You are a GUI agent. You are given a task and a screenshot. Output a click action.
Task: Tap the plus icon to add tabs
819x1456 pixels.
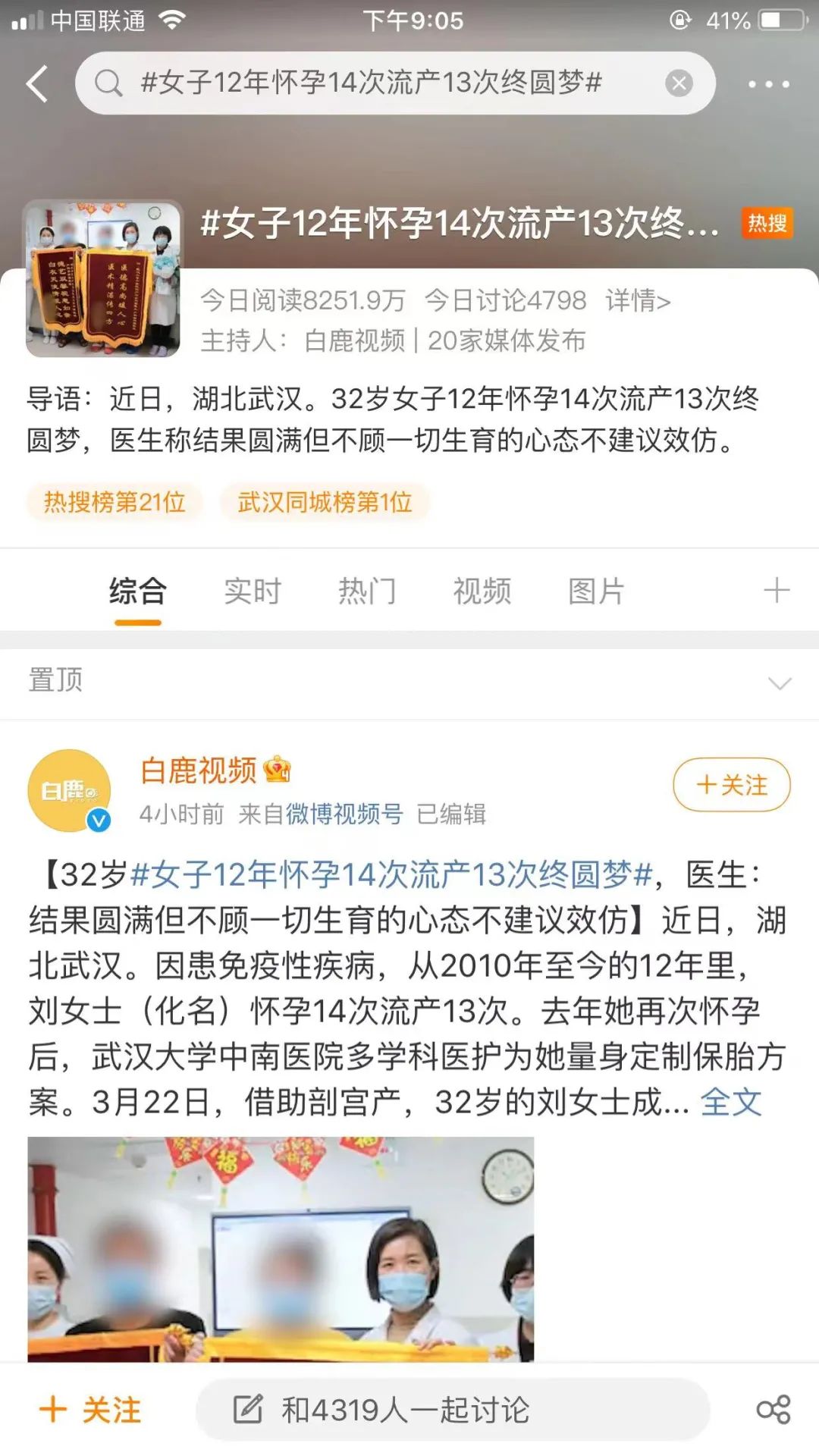pyautogui.click(x=775, y=591)
